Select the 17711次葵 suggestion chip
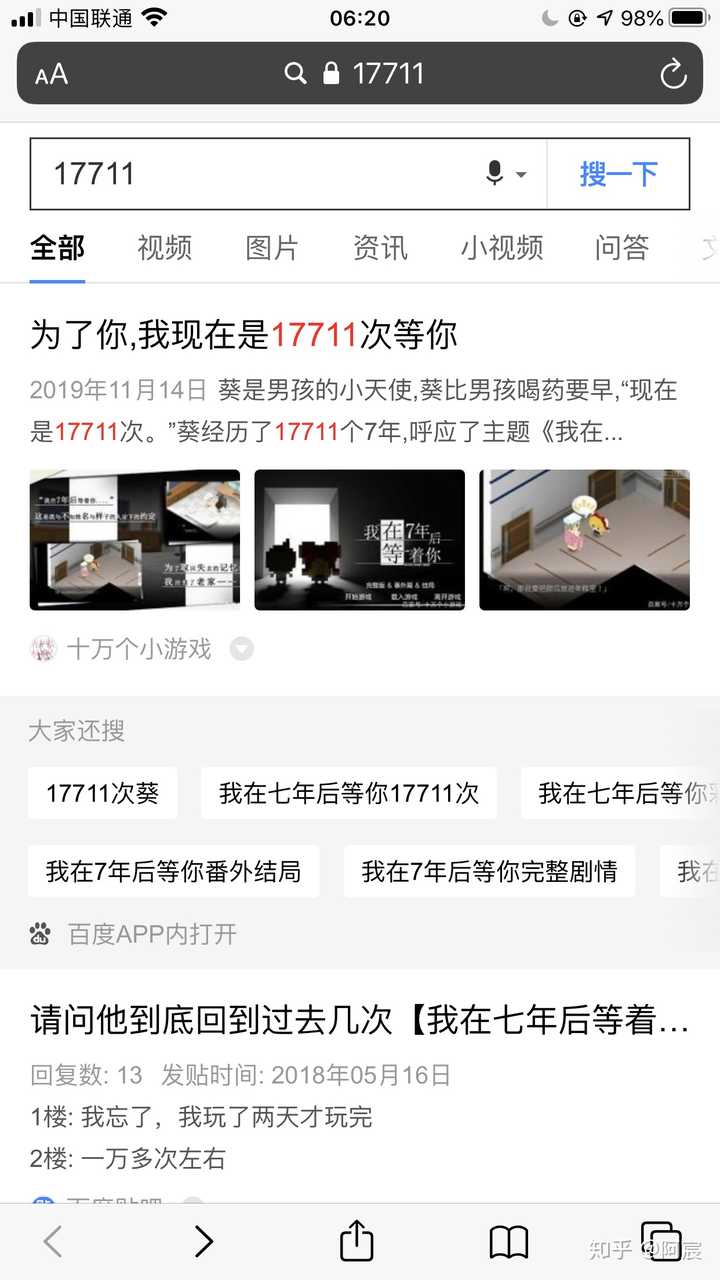This screenshot has width=720, height=1280. pos(102,791)
